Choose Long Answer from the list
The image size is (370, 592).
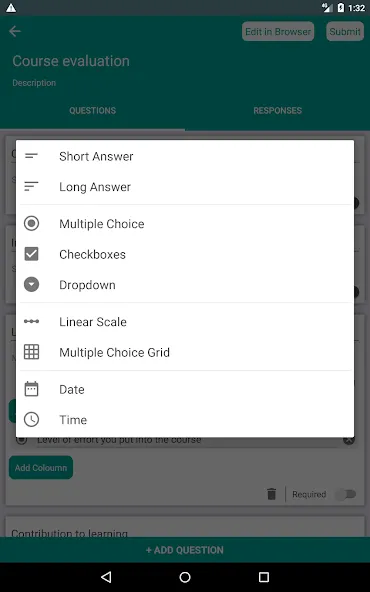click(x=185, y=187)
